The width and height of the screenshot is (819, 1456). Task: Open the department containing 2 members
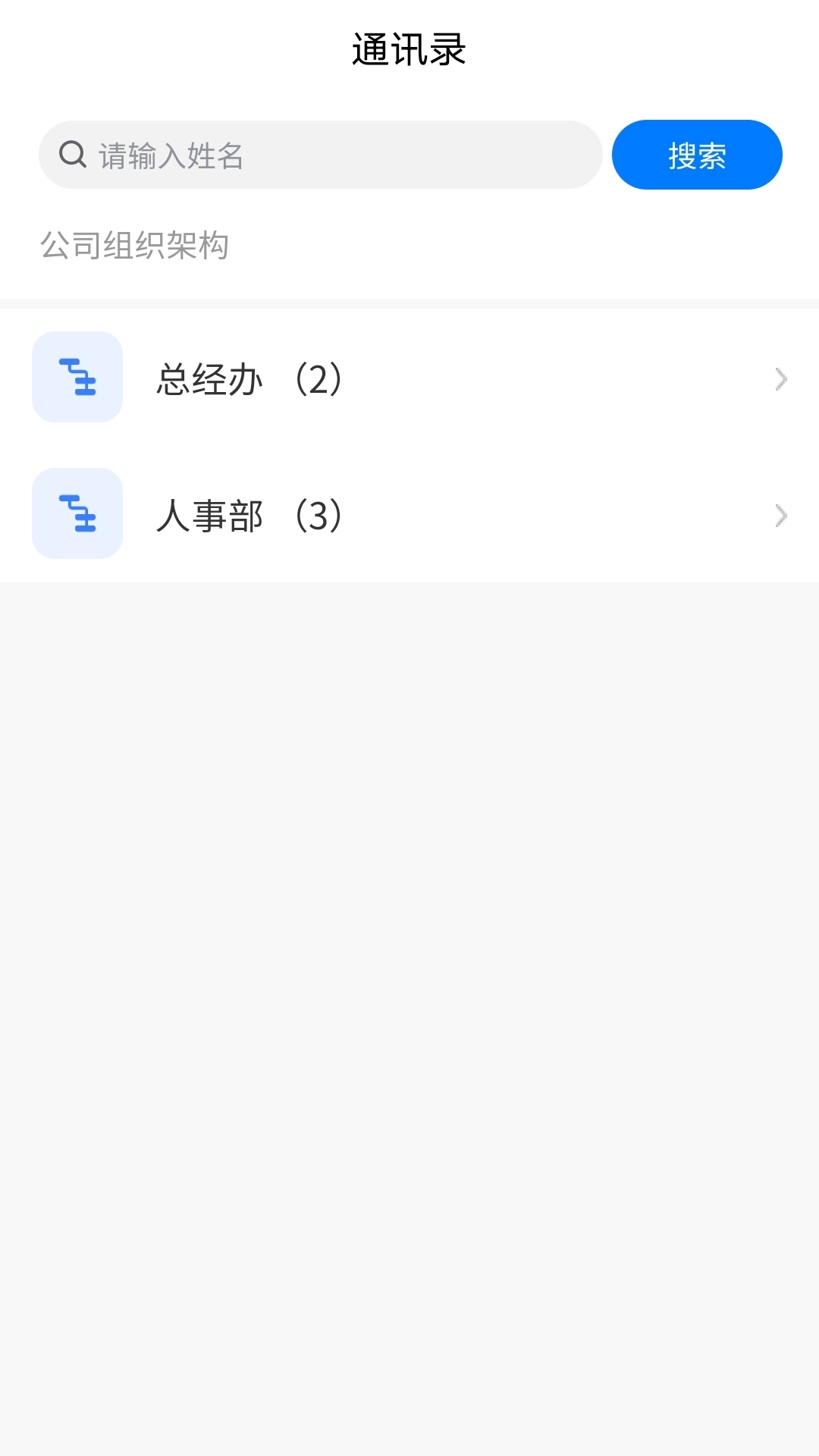tap(409, 378)
